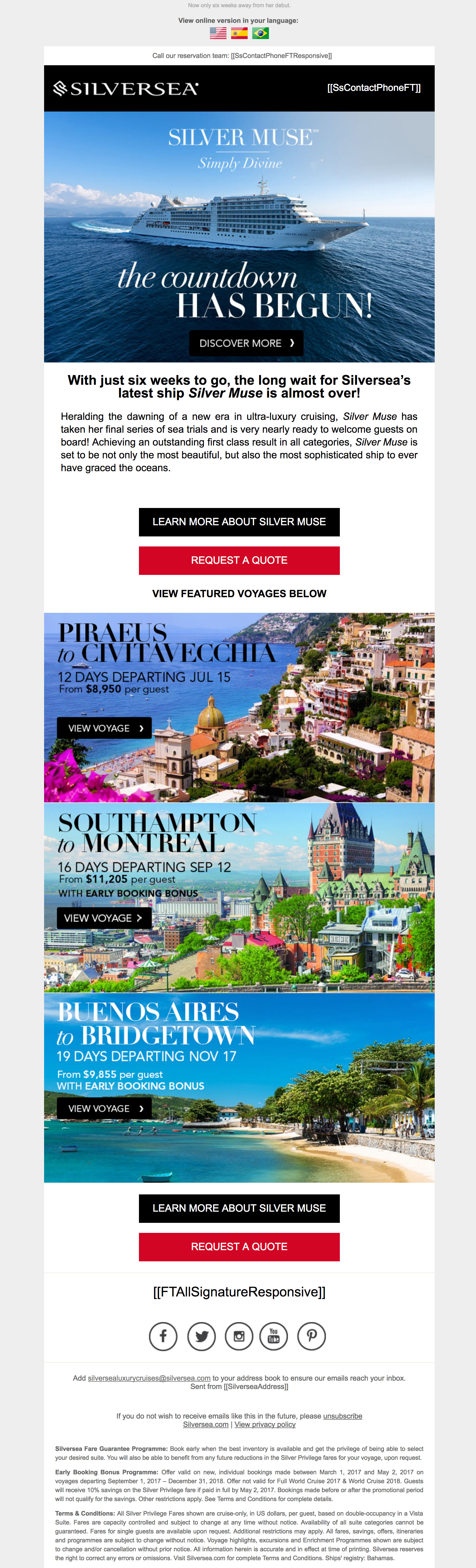
Task: Tap the bottom Request a Quote button
Action: (x=239, y=1247)
